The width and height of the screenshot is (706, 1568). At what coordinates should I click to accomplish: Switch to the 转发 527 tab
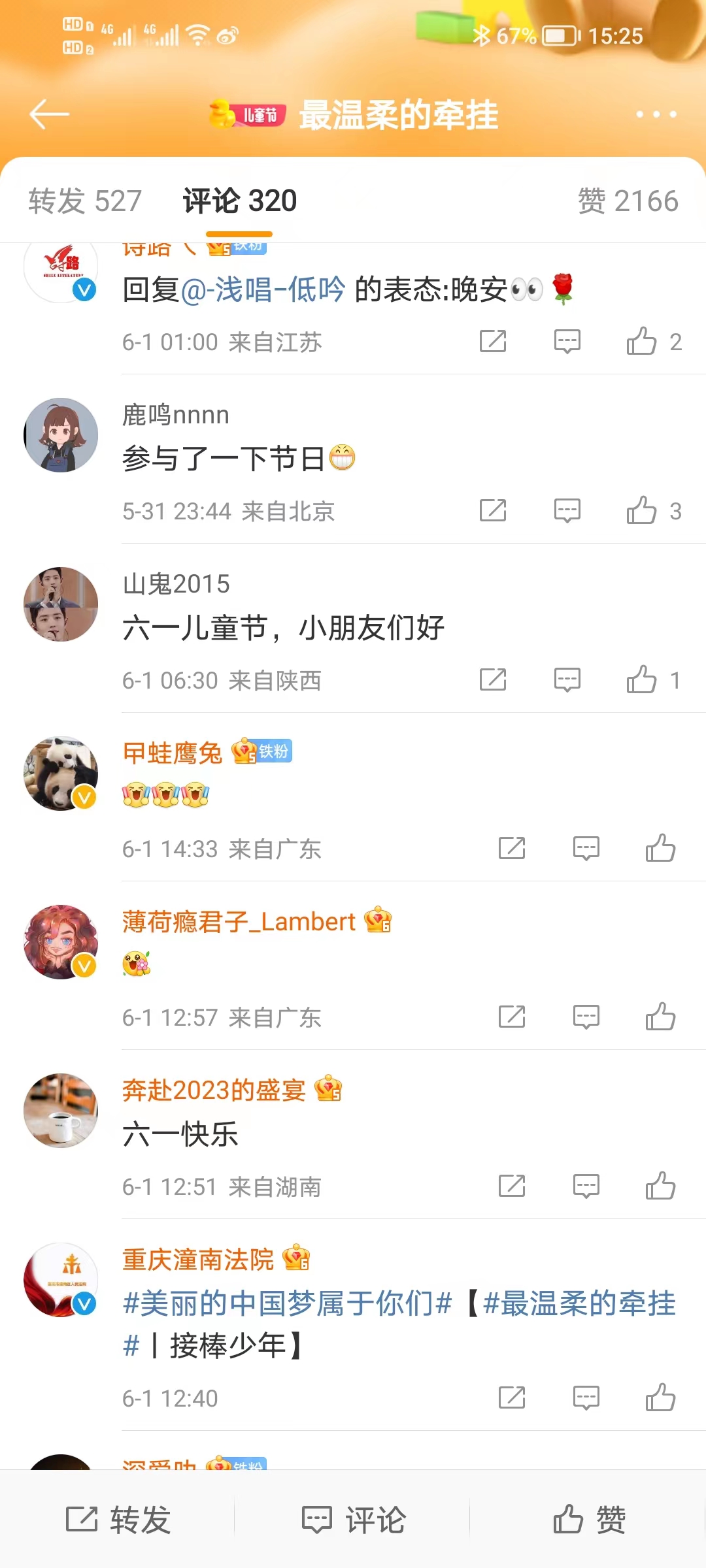(x=85, y=201)
